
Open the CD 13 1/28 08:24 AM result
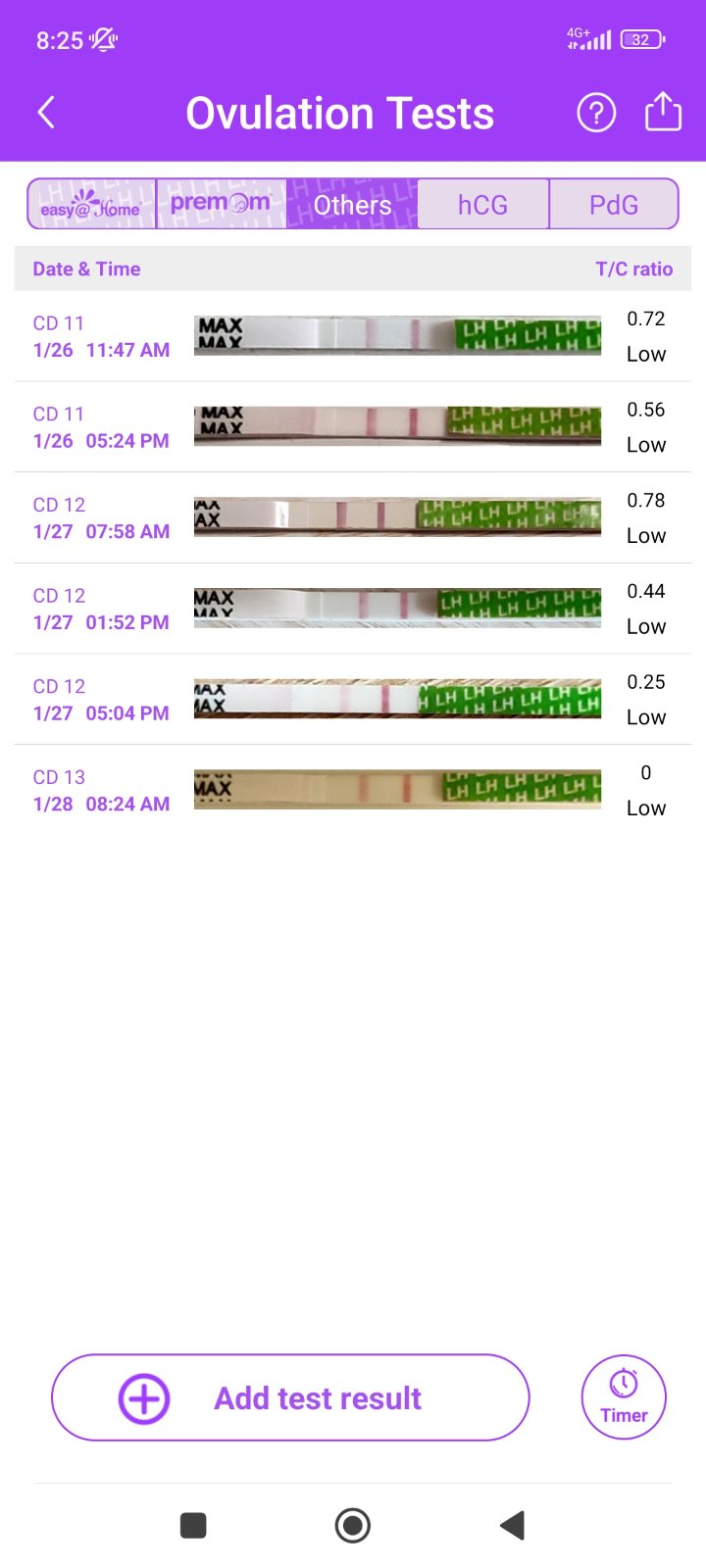click(x=352, y=790)
